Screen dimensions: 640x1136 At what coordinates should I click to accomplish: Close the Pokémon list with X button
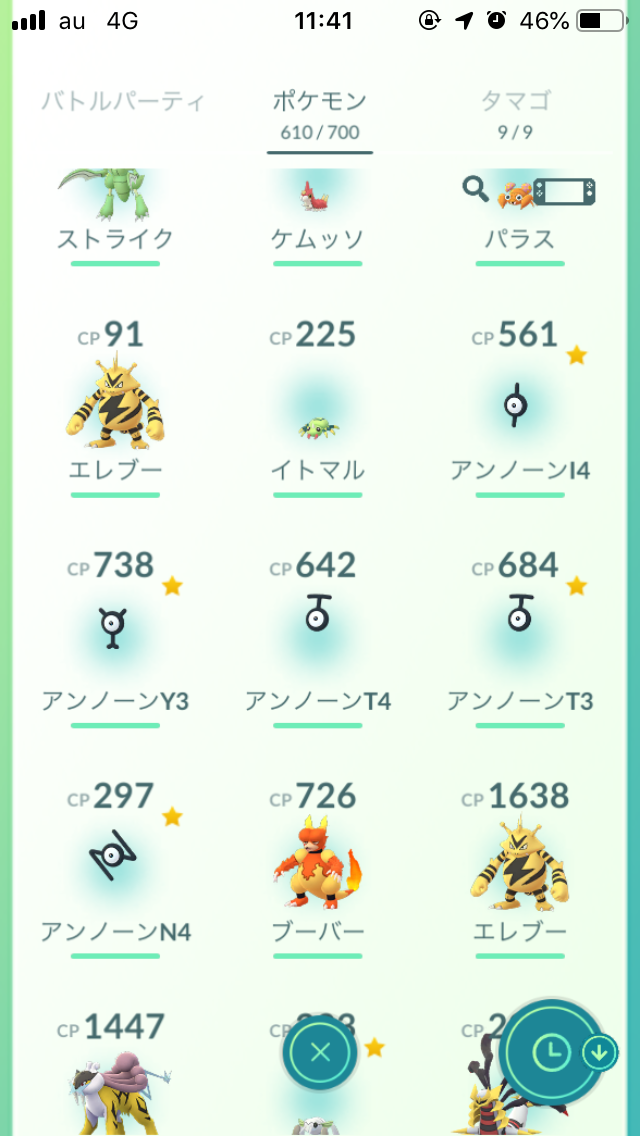coord(320,1051)
